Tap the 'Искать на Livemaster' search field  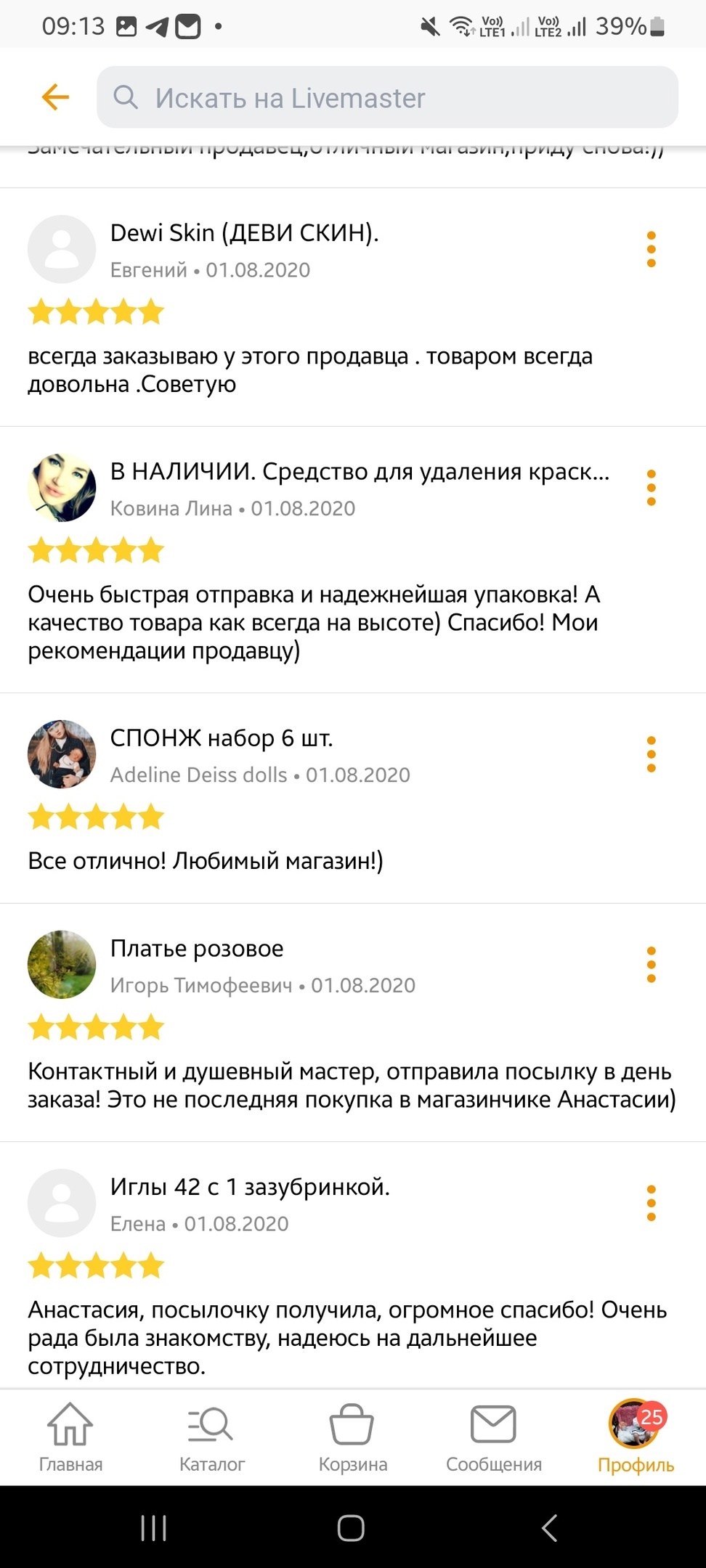[387, 97]
